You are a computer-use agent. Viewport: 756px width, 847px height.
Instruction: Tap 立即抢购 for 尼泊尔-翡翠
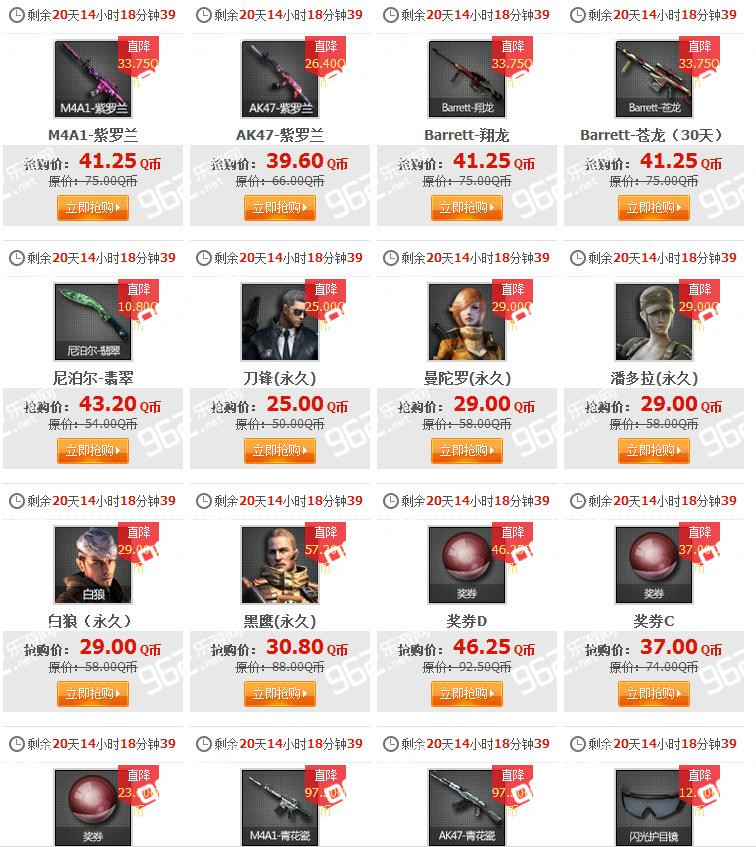[93, 450]
